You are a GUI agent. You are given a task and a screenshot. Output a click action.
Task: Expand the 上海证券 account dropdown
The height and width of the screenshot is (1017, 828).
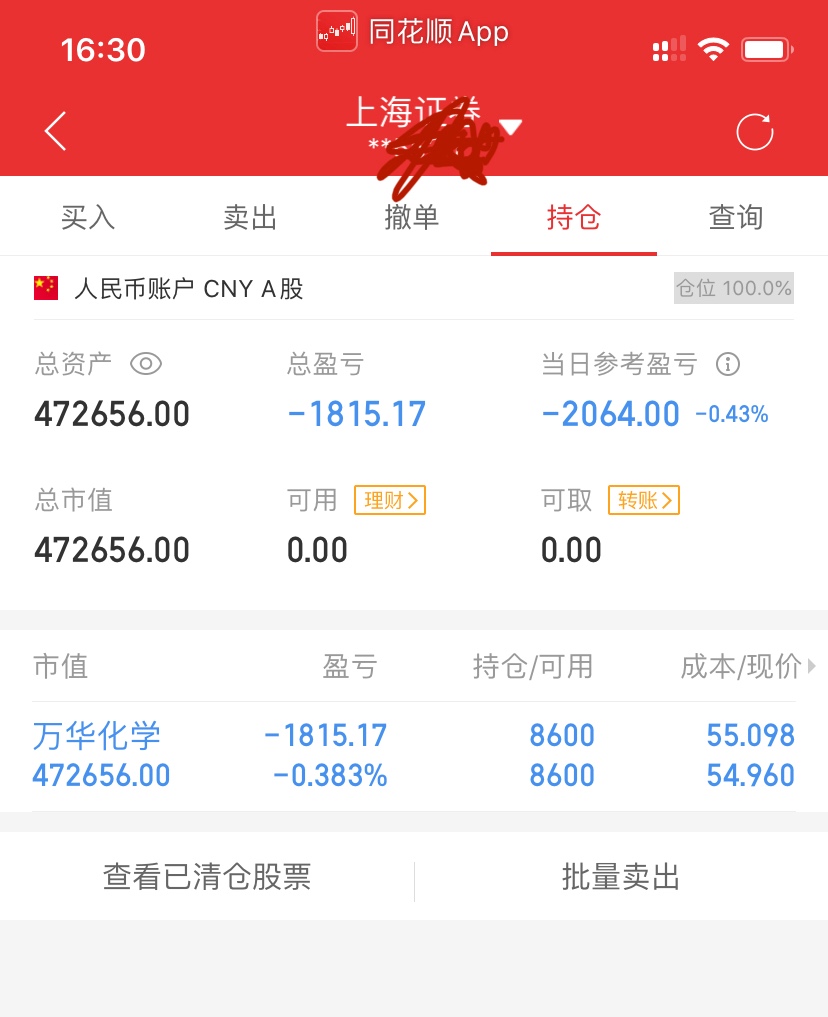511,127
